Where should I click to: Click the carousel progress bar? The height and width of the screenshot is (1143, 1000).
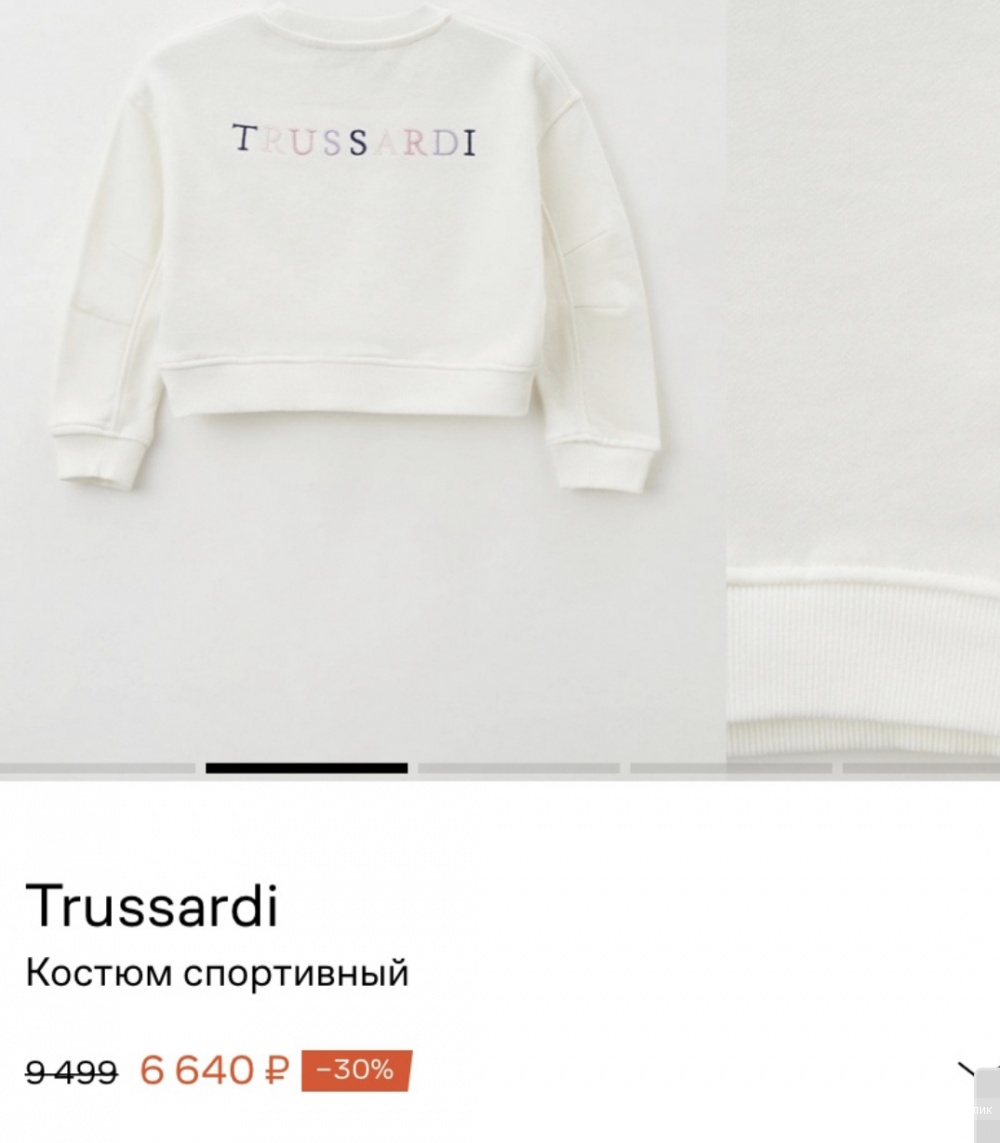[x=500, y=767]
